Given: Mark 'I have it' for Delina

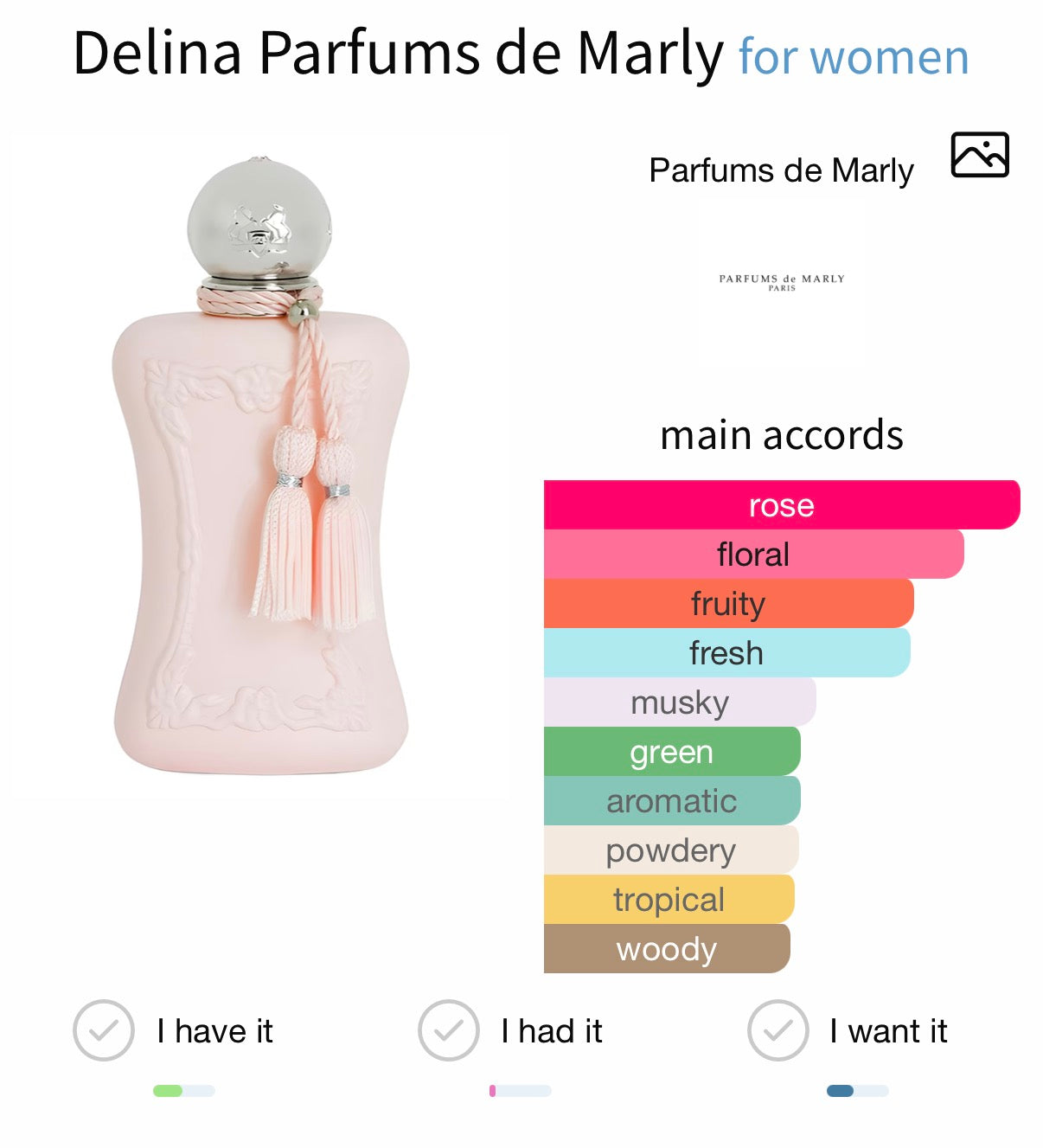Looking at the screenshot, I should pyautogui.click(x=104, y=1029).
